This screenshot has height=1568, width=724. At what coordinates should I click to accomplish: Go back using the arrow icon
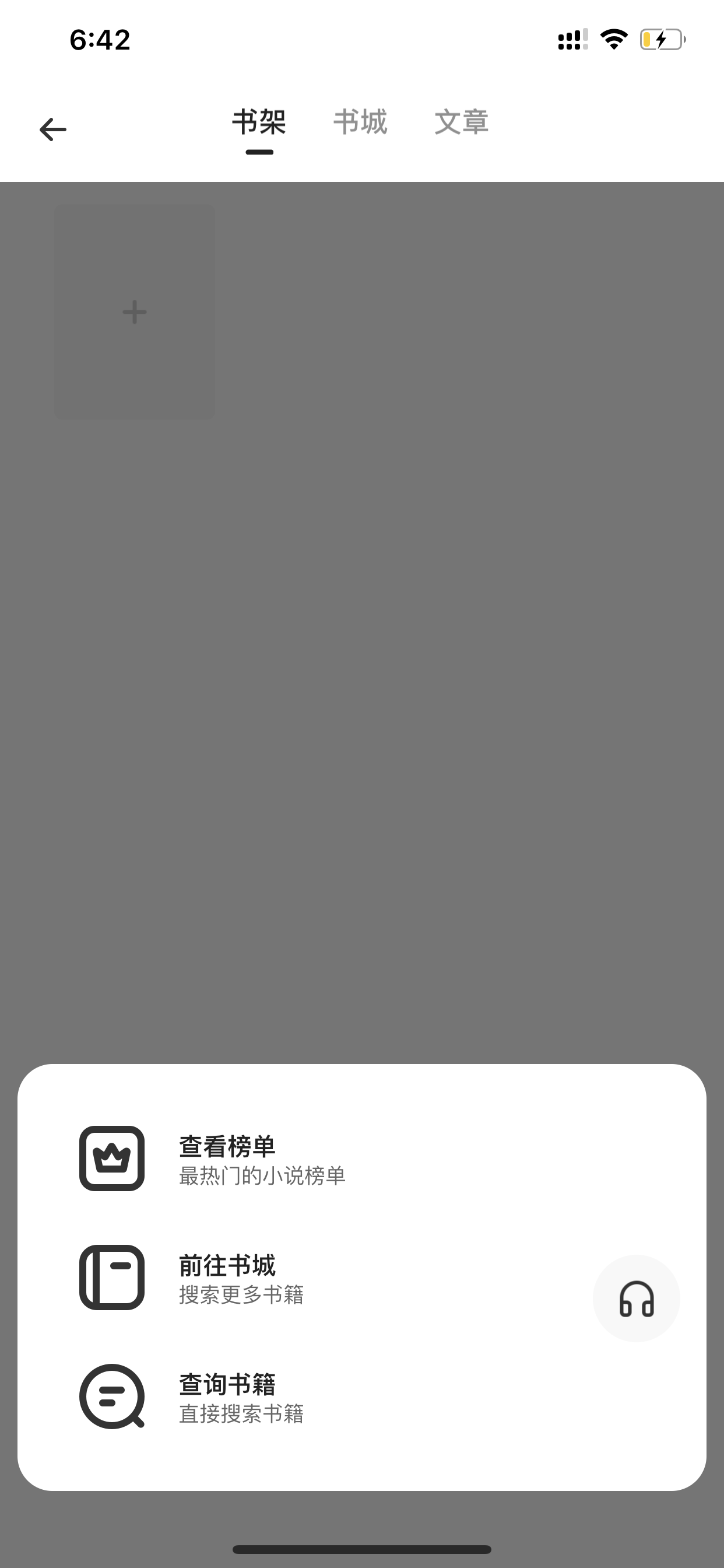point(53,129)
